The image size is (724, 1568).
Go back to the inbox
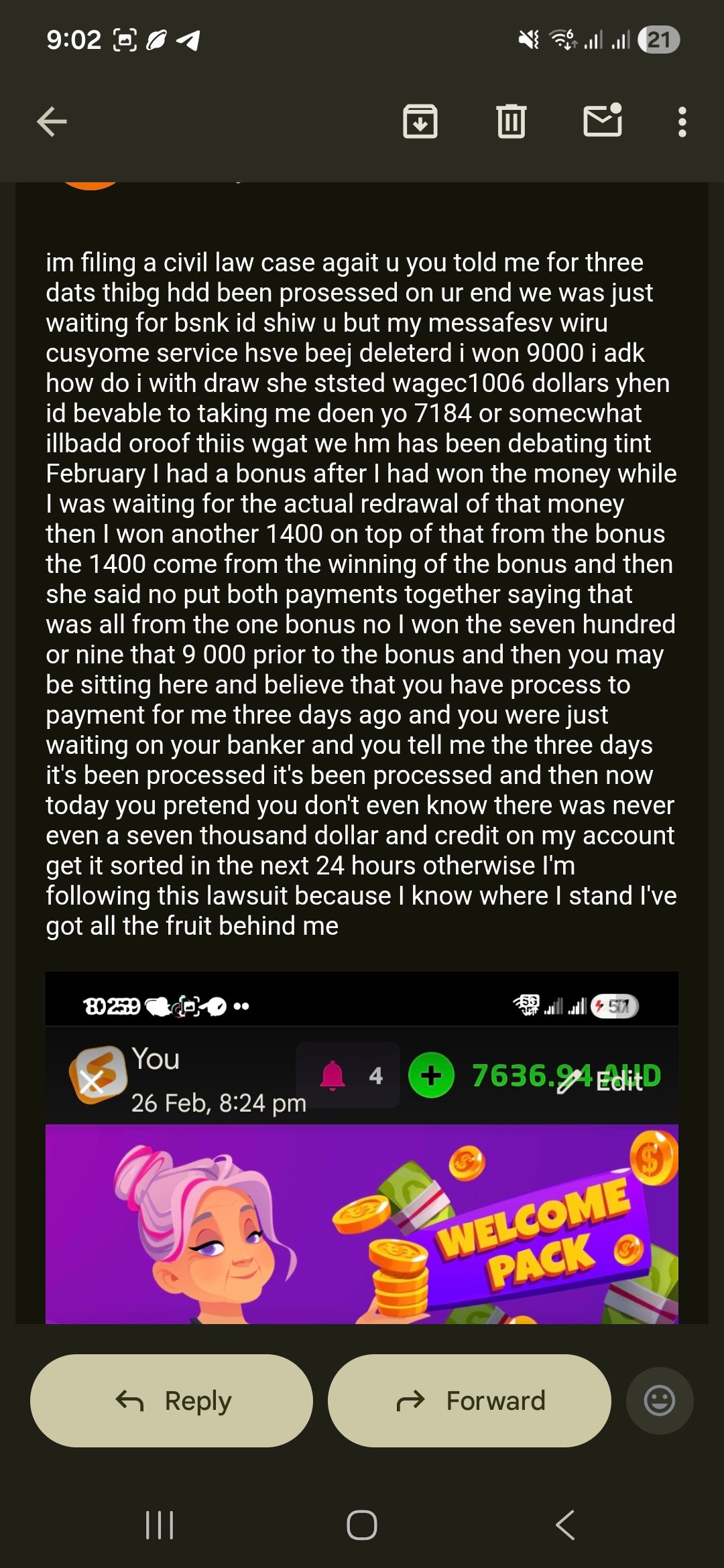52,122
